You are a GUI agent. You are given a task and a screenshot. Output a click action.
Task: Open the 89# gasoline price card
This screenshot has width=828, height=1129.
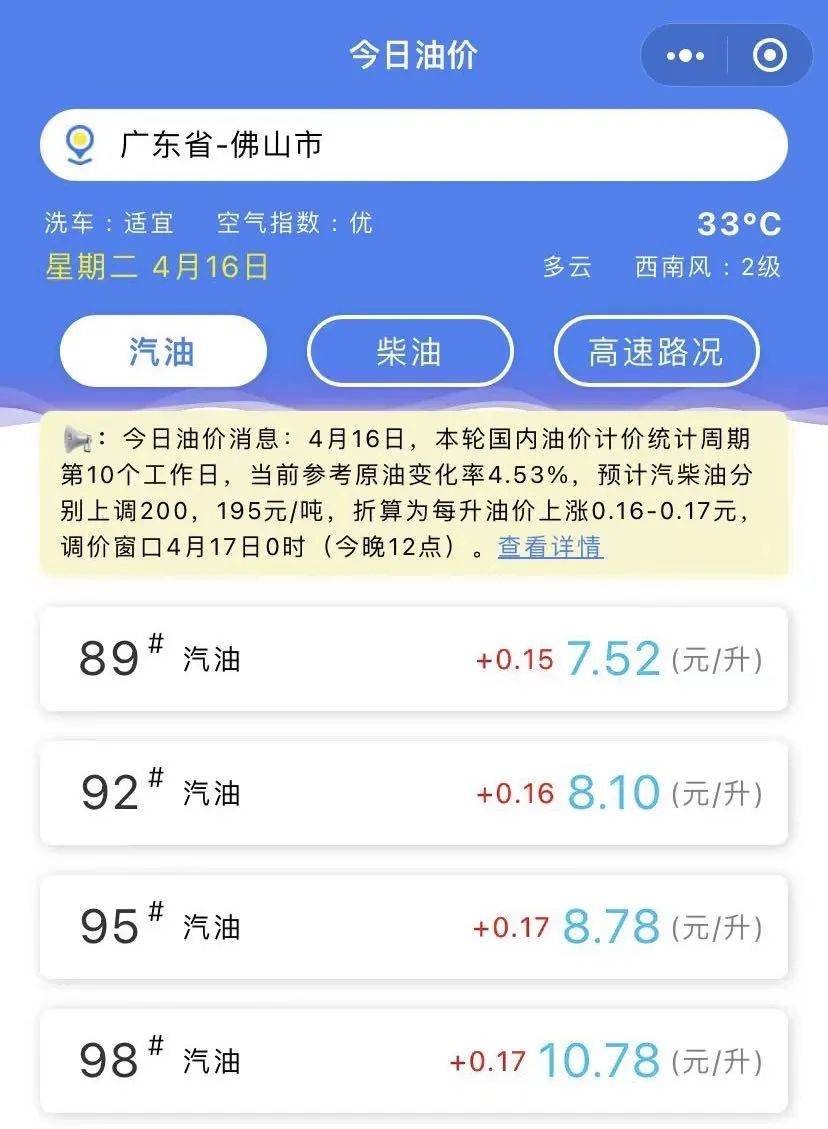414,658
